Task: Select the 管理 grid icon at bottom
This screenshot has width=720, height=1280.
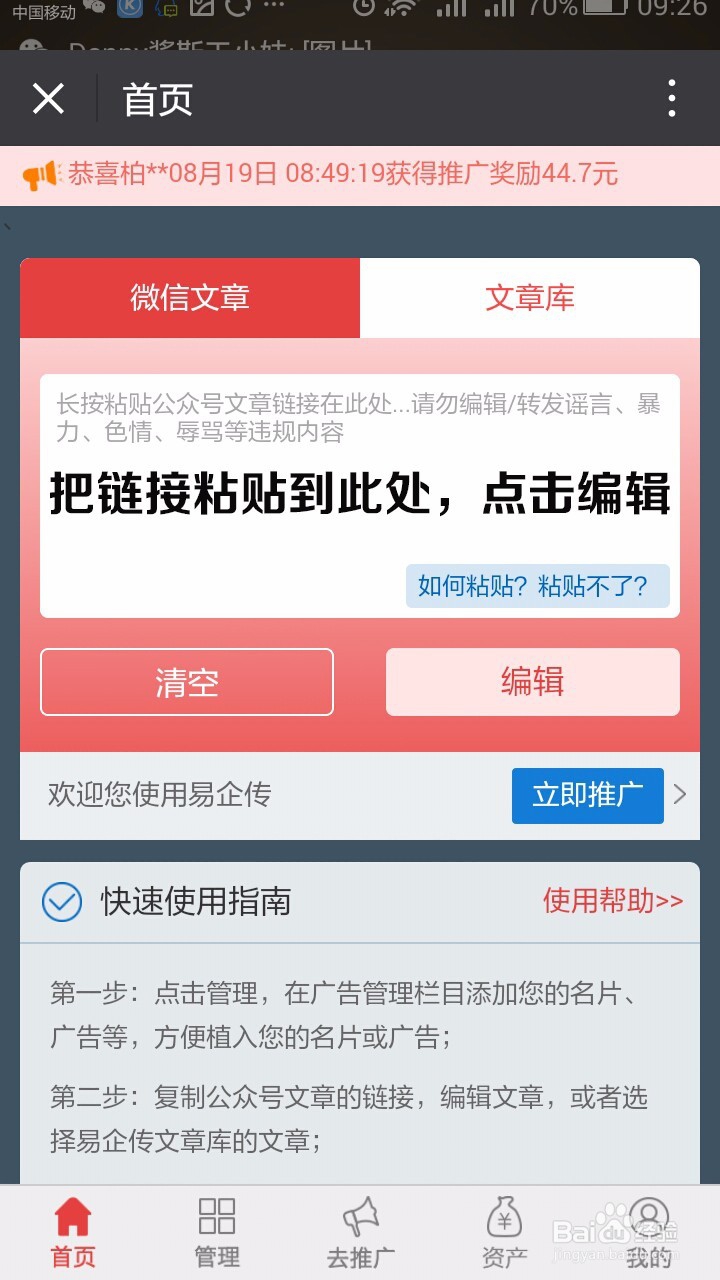Action: 216,1216
